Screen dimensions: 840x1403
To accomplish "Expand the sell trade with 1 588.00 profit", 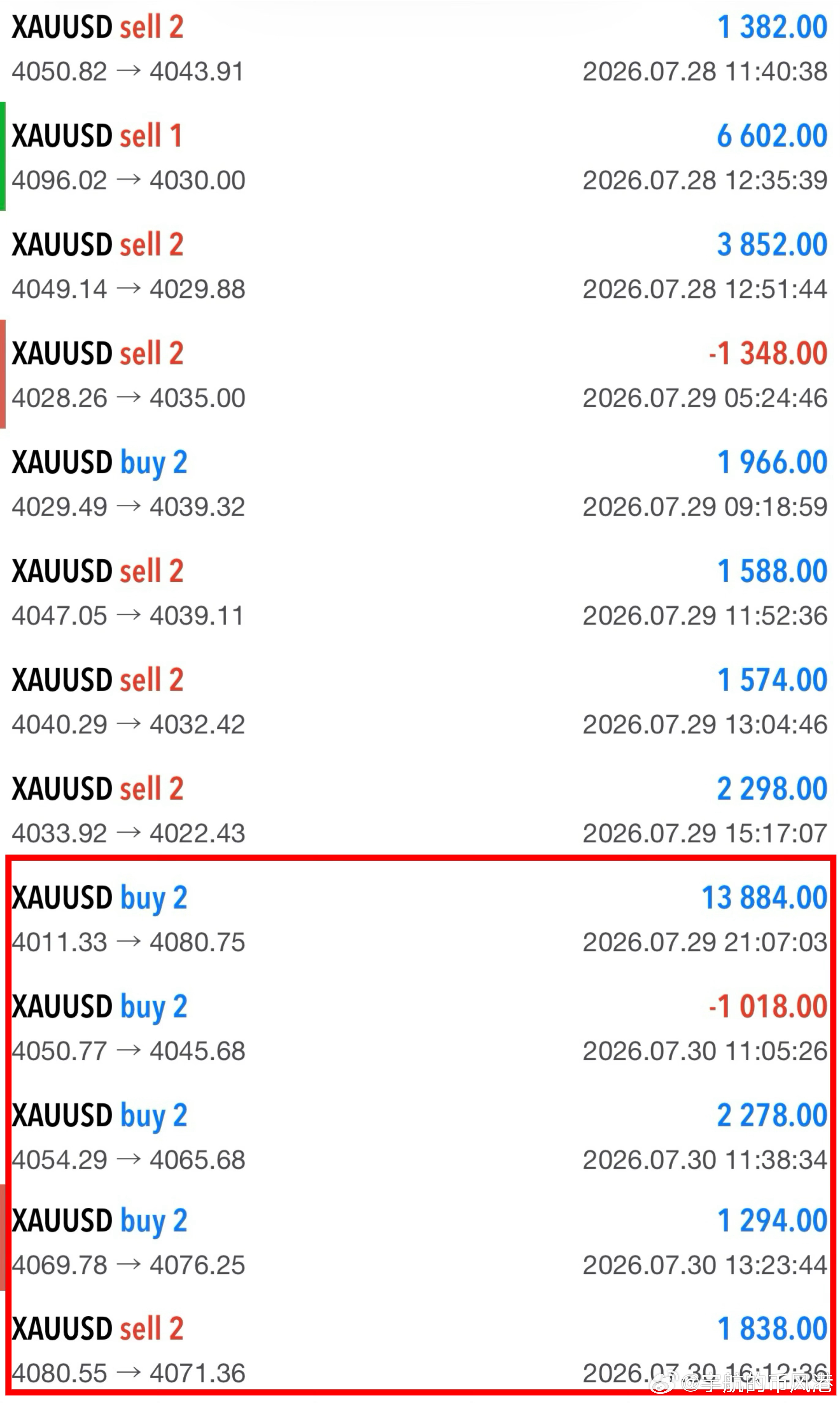I will point(420,592).
